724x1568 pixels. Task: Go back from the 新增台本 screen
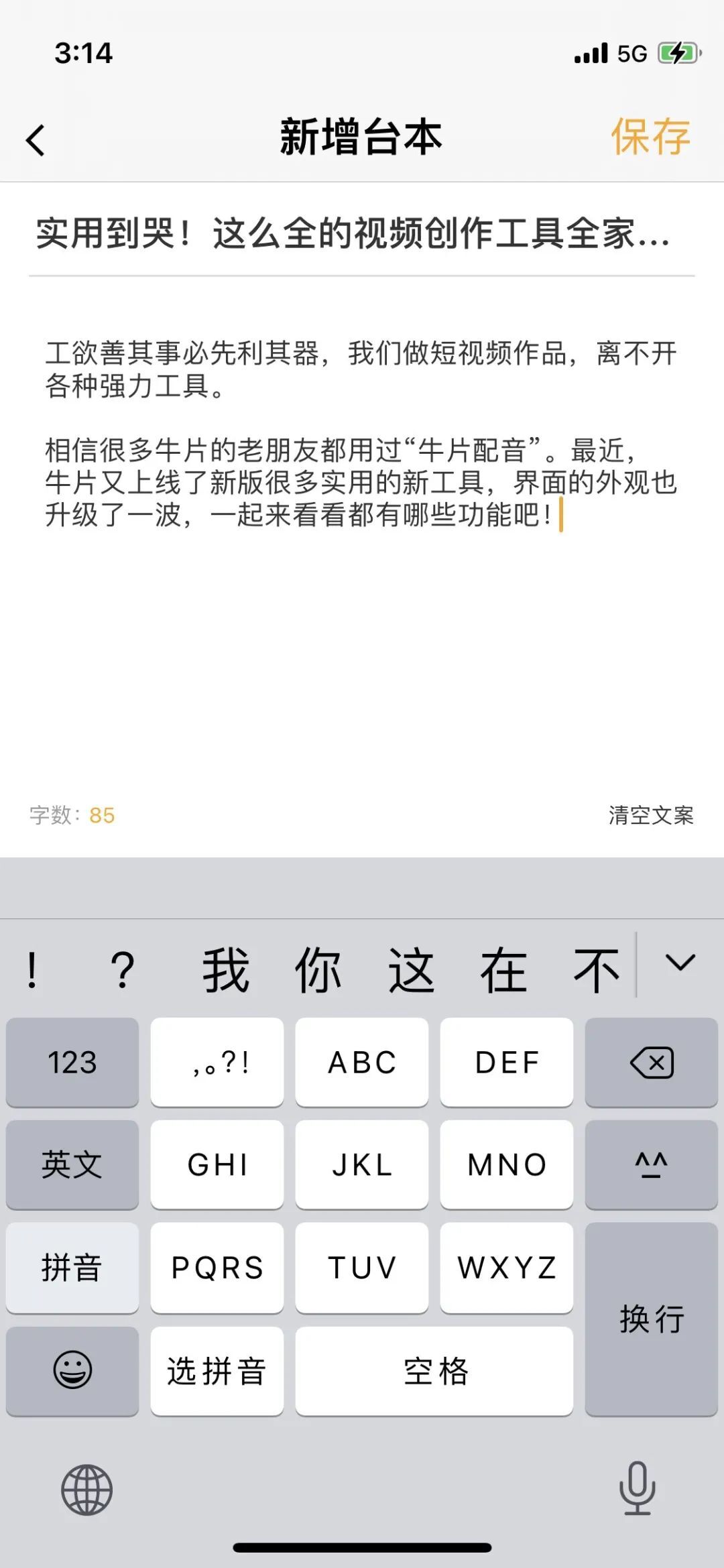(36, 139)
